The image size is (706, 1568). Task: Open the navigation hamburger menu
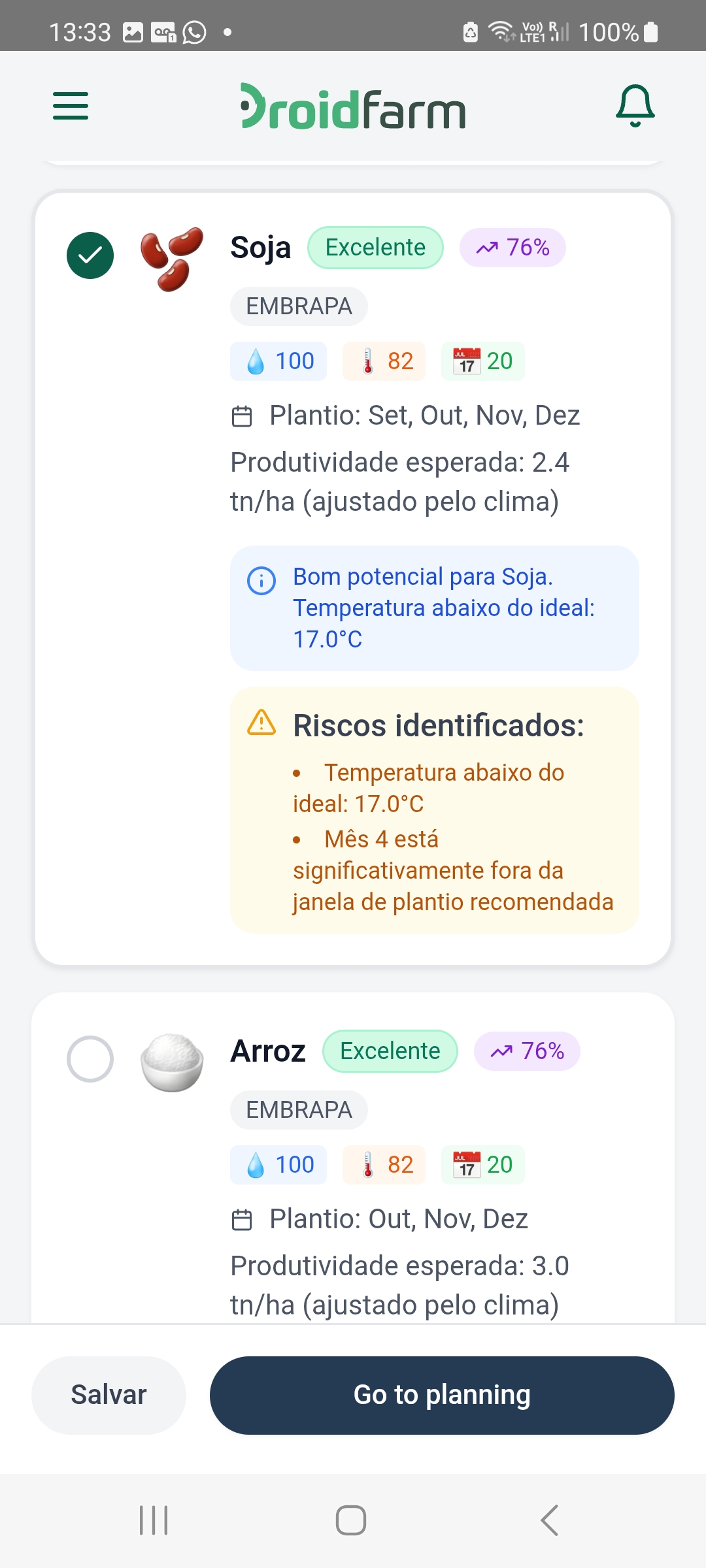[x=70, y=106]
